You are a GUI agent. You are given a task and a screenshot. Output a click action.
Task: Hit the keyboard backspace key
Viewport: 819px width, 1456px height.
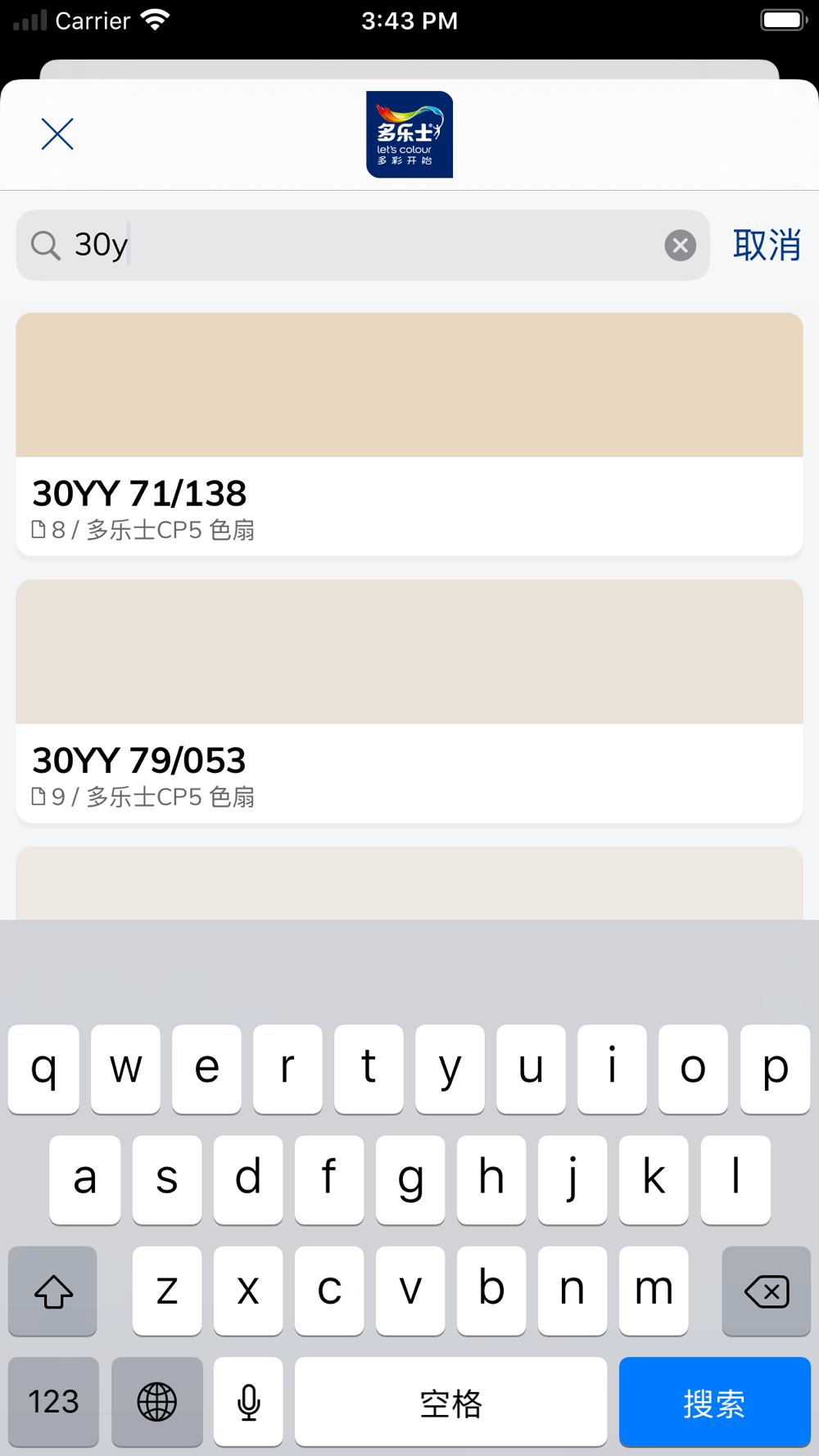coord(766,1291)
